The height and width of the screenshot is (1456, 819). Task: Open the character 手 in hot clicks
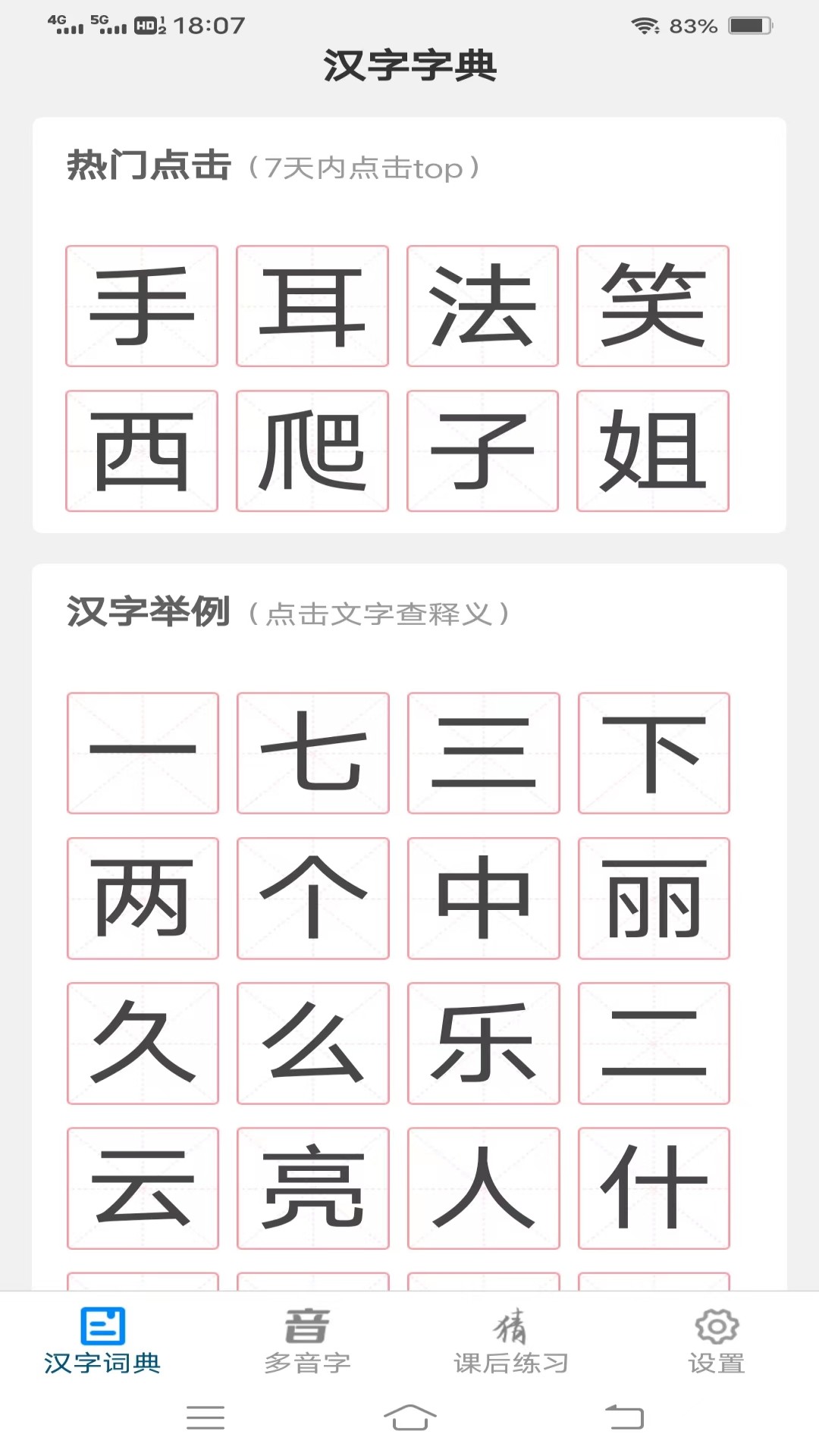[142, 306]
